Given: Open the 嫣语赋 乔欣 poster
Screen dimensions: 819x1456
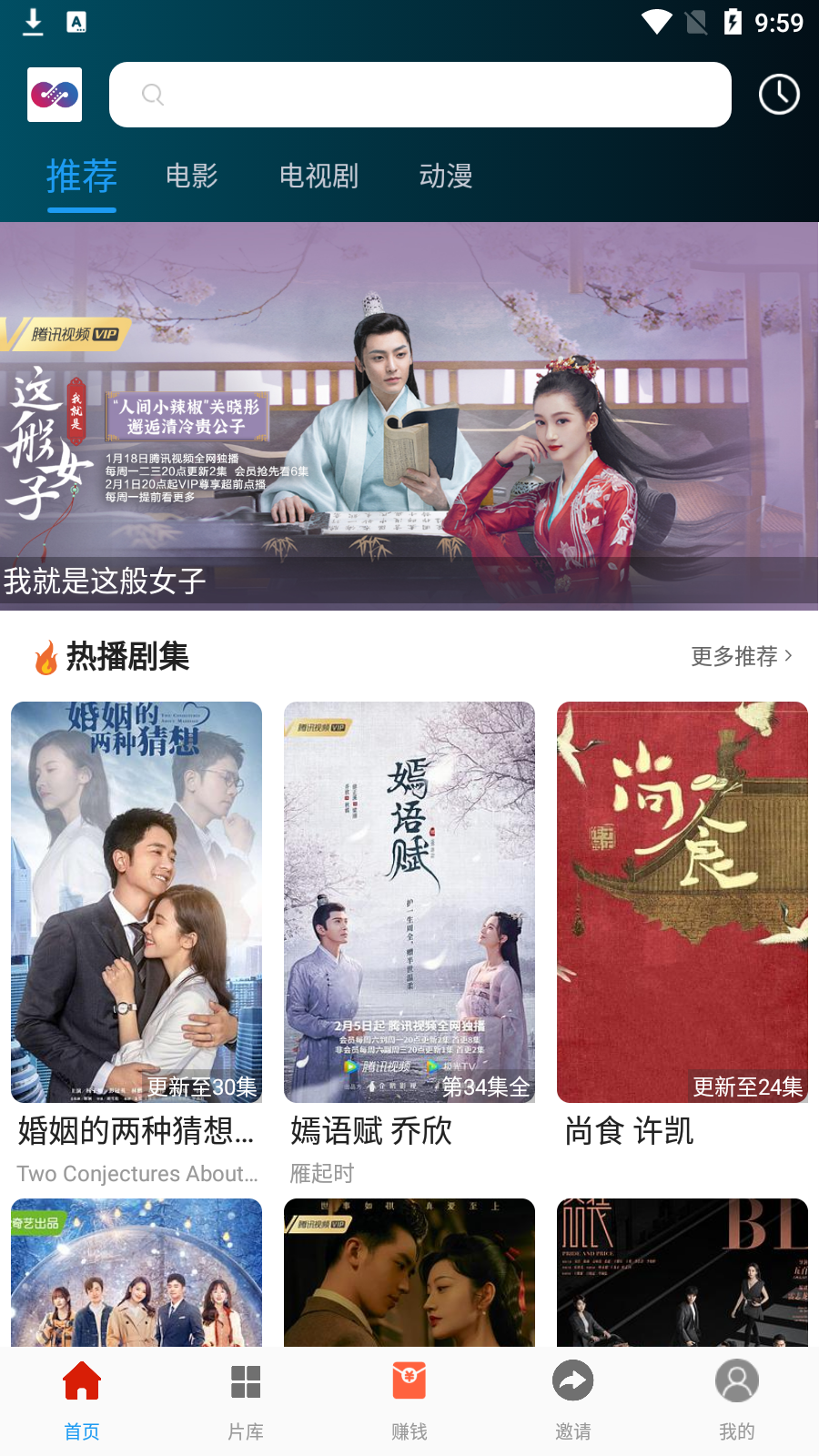Looking at the screenshot, I should point(409,901).
